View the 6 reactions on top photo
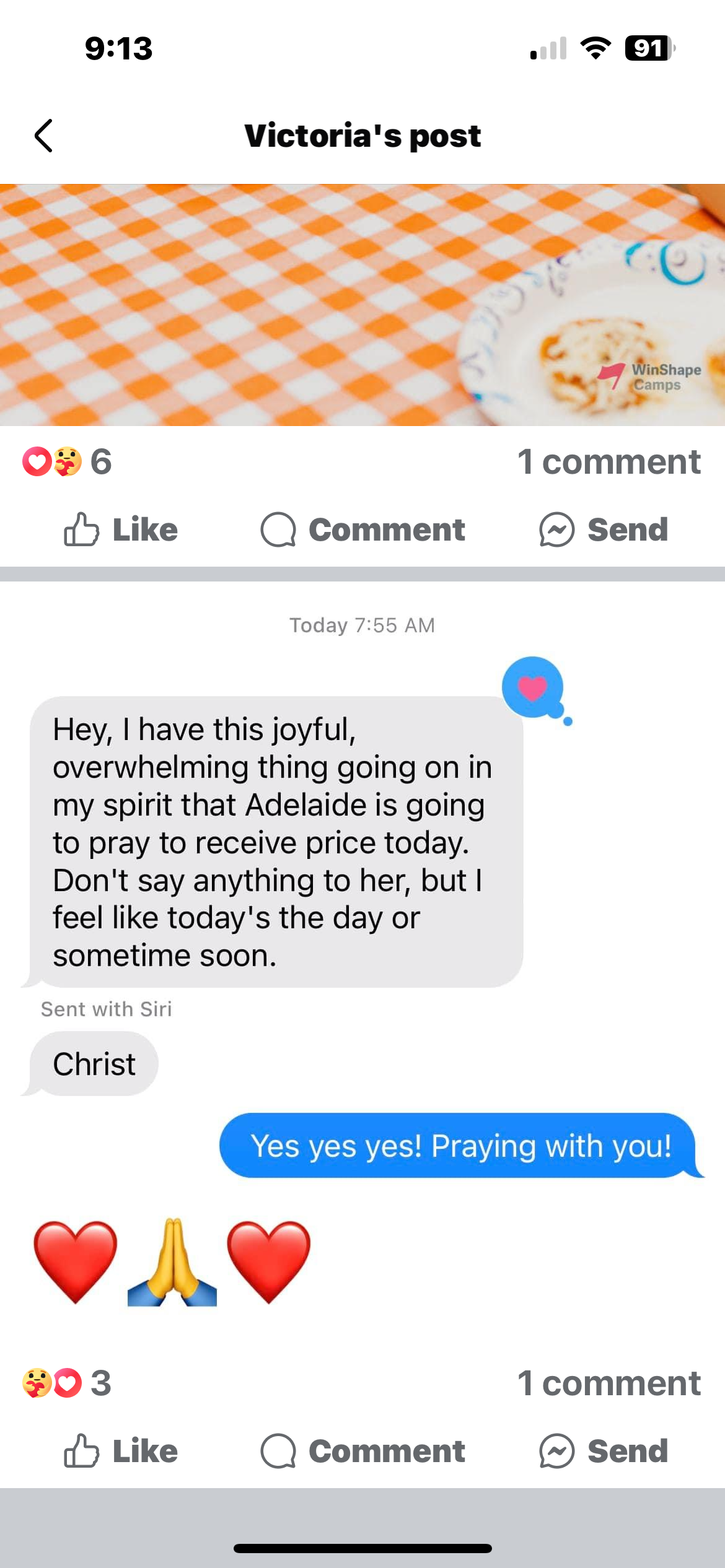725x1568 pixels. click(67, 462)
